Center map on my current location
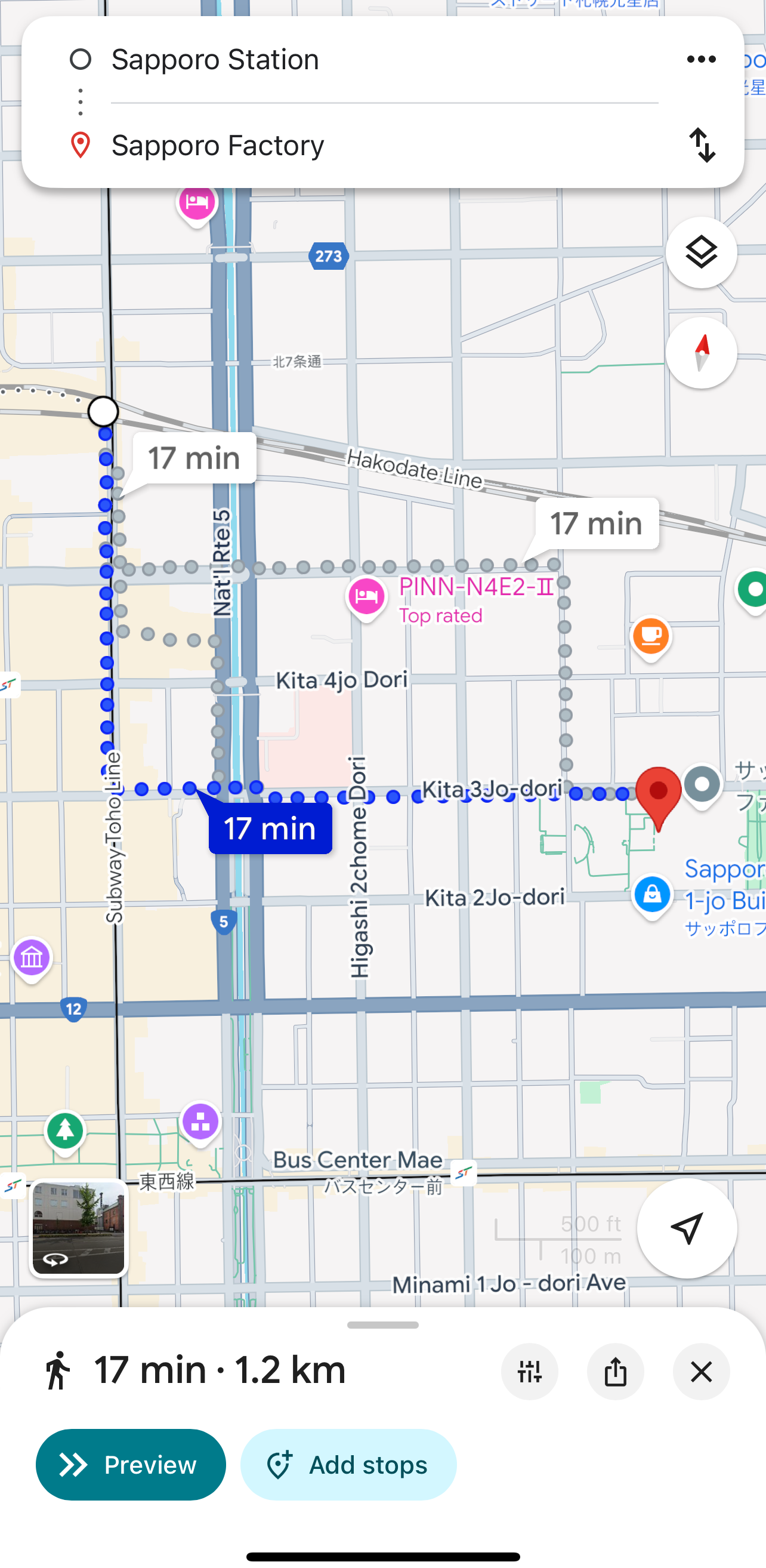766x1568 pixels. [x=687, y=1228]
